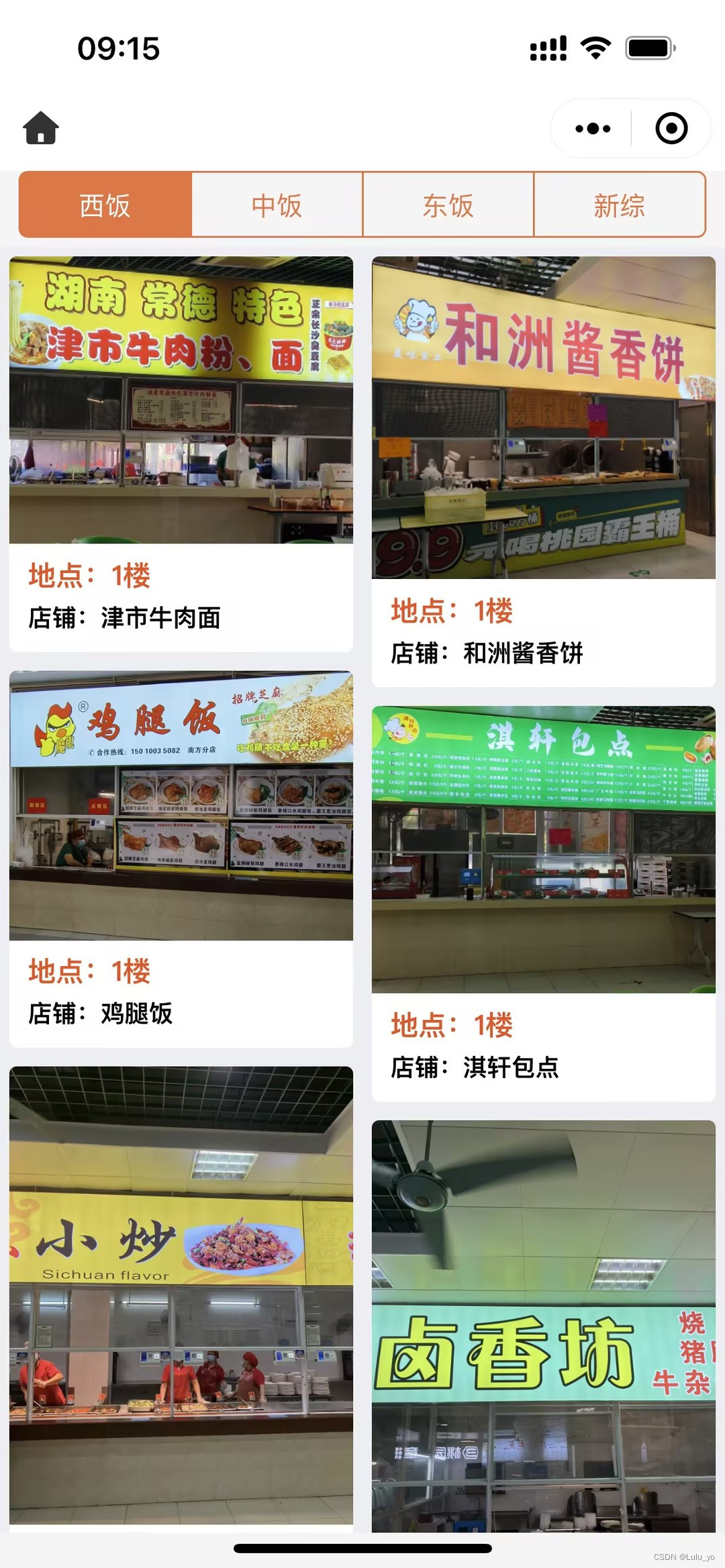Image resolution: width=725 pixels, height=1568 pixels.
Task: Open the 津市牛肉面 shop card
Action: [181, 454]
